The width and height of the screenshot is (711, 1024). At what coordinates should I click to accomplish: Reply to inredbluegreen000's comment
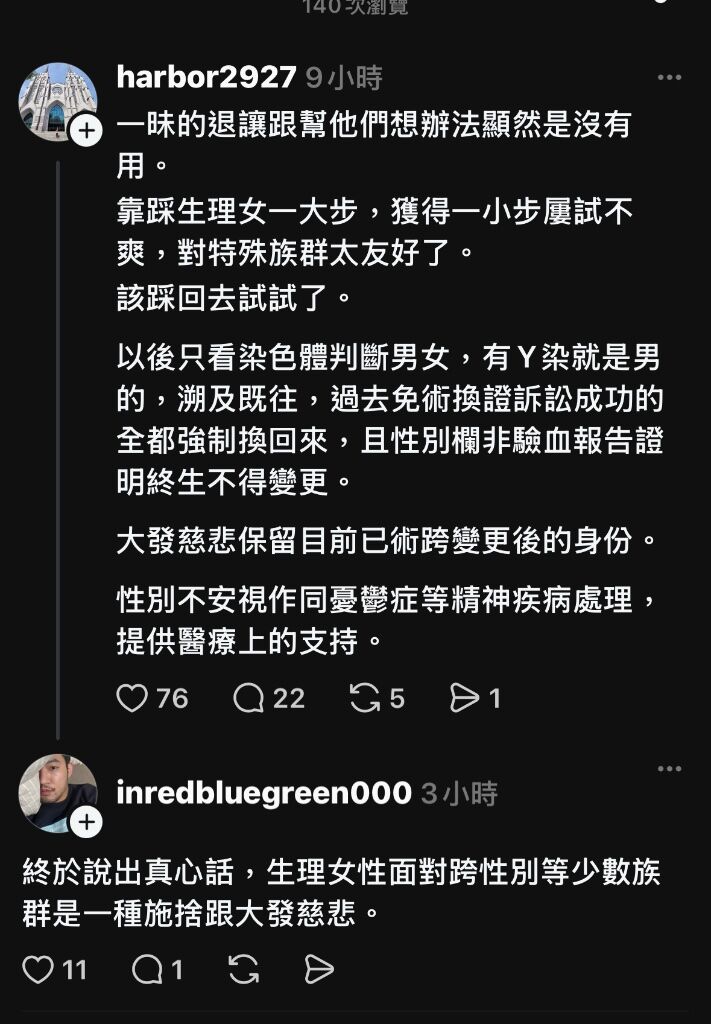coord(148,969)
